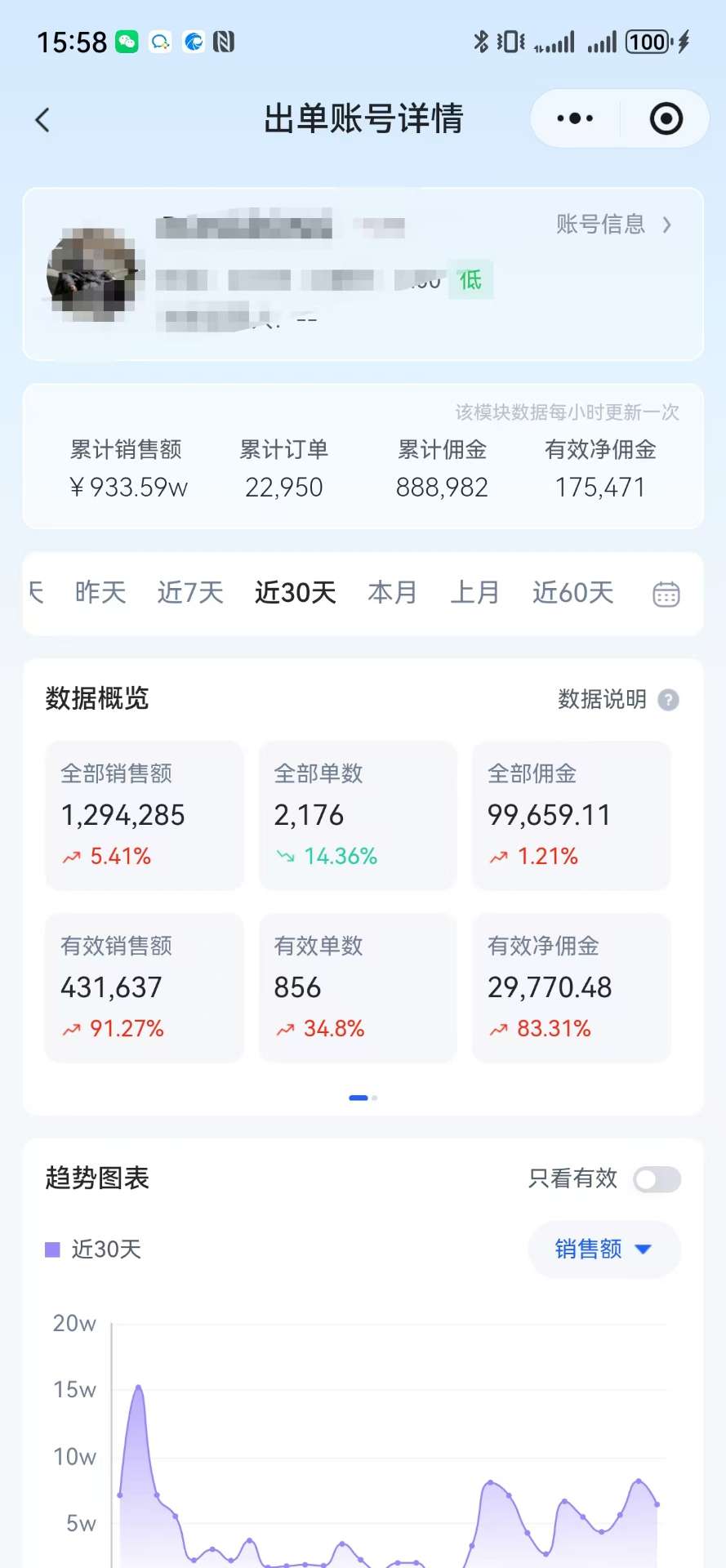Expand 账号信息 via its chevron

pyautogui.click(x=668, y=225)
